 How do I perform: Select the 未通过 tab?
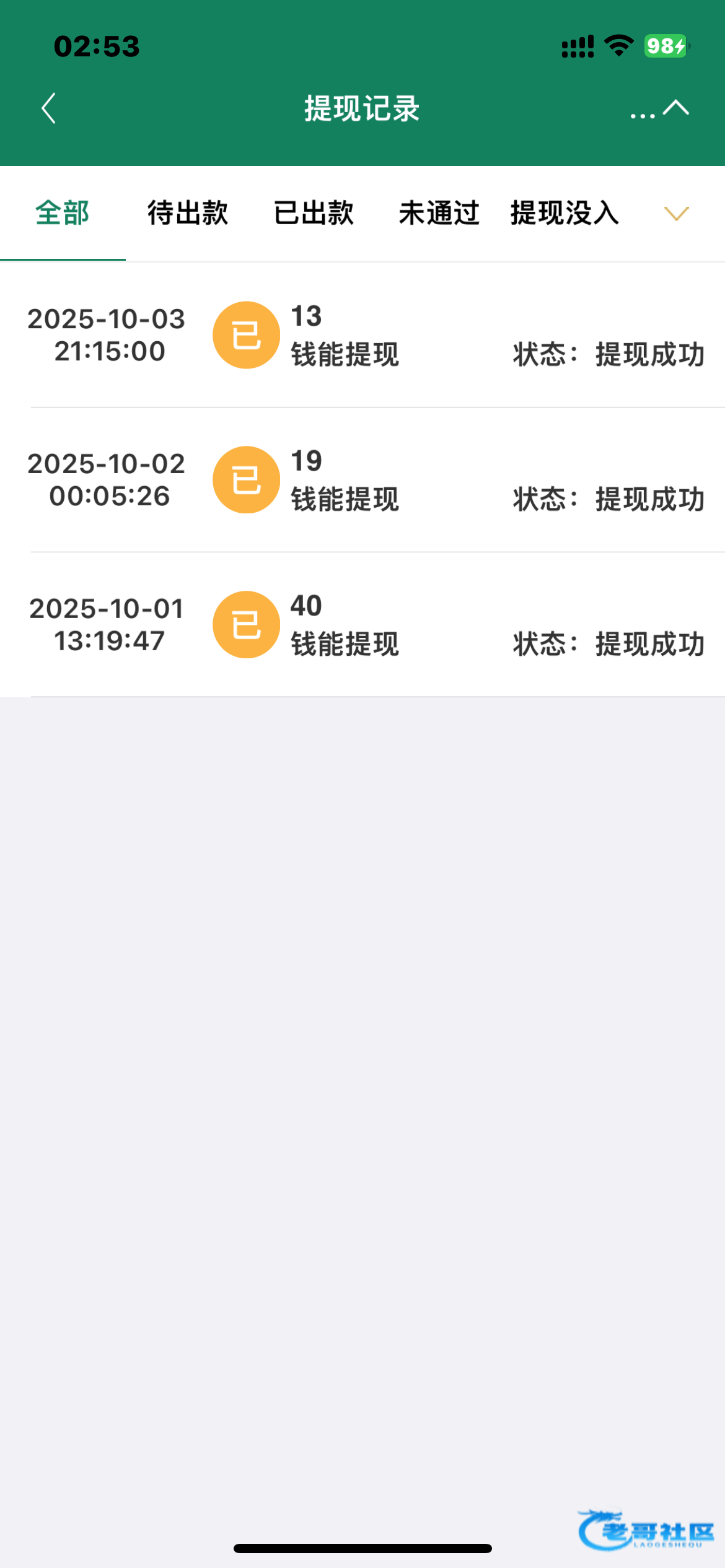tap(439, 213)
